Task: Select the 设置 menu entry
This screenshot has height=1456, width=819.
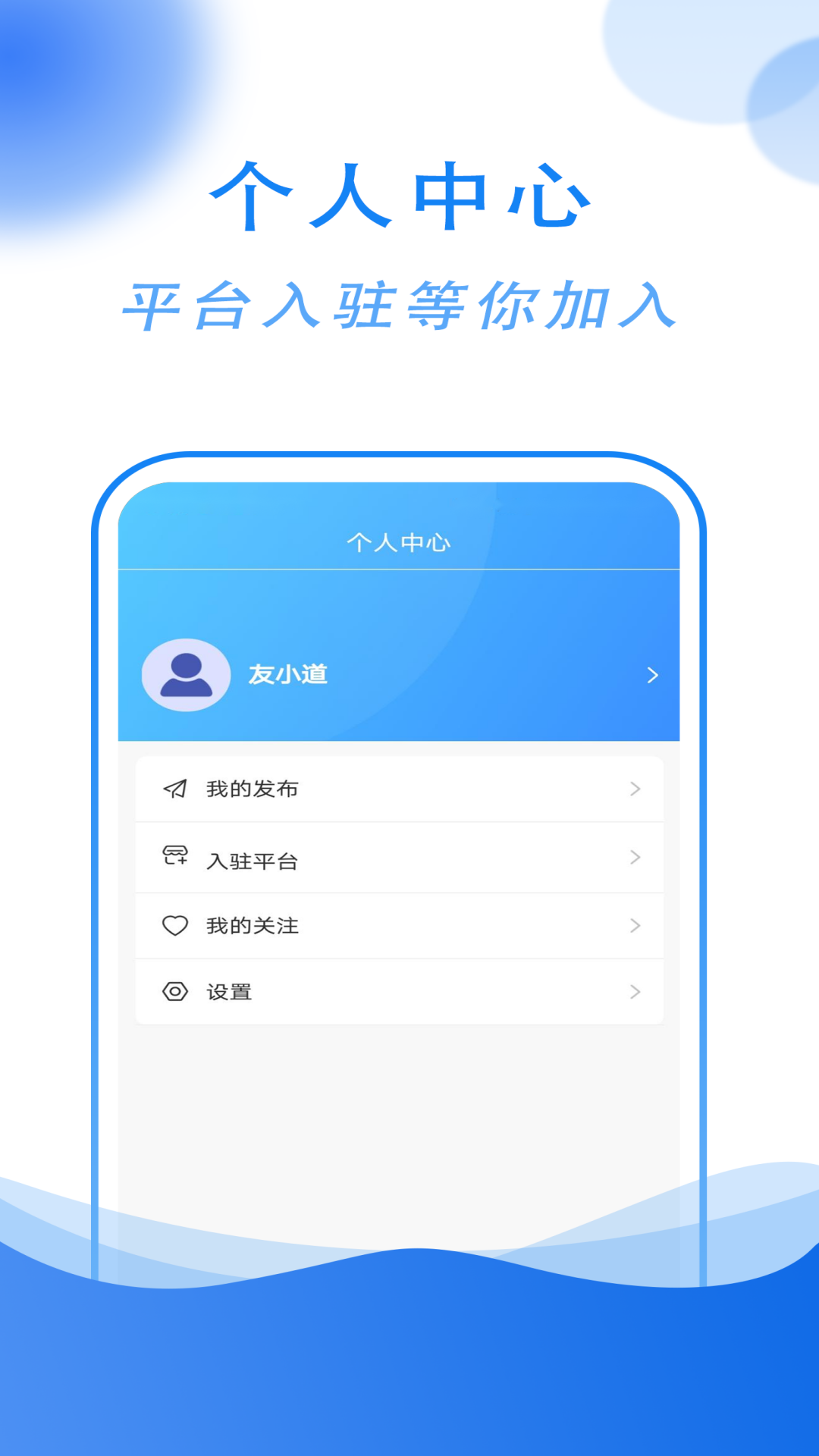Action: coord(231,991)
